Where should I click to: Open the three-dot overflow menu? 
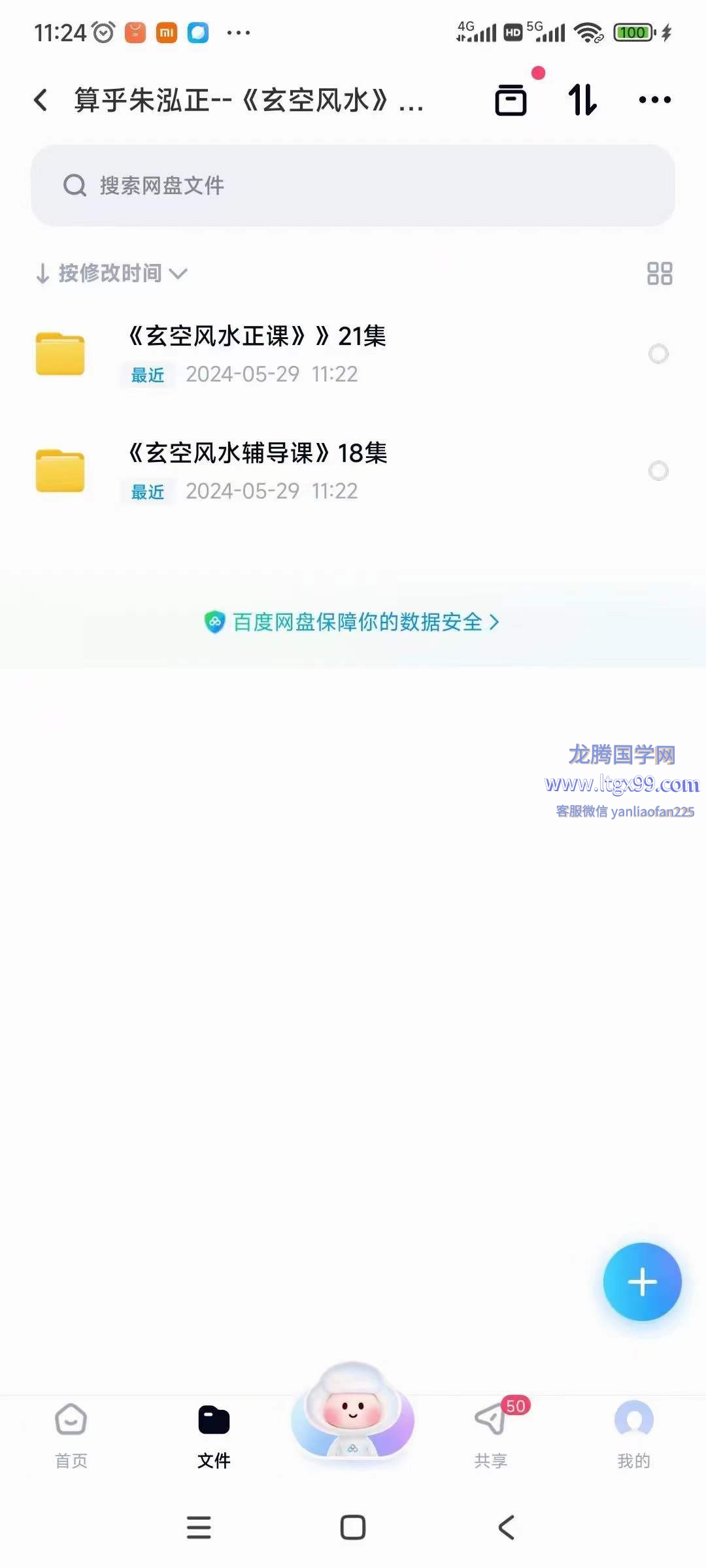pos(654,100)
